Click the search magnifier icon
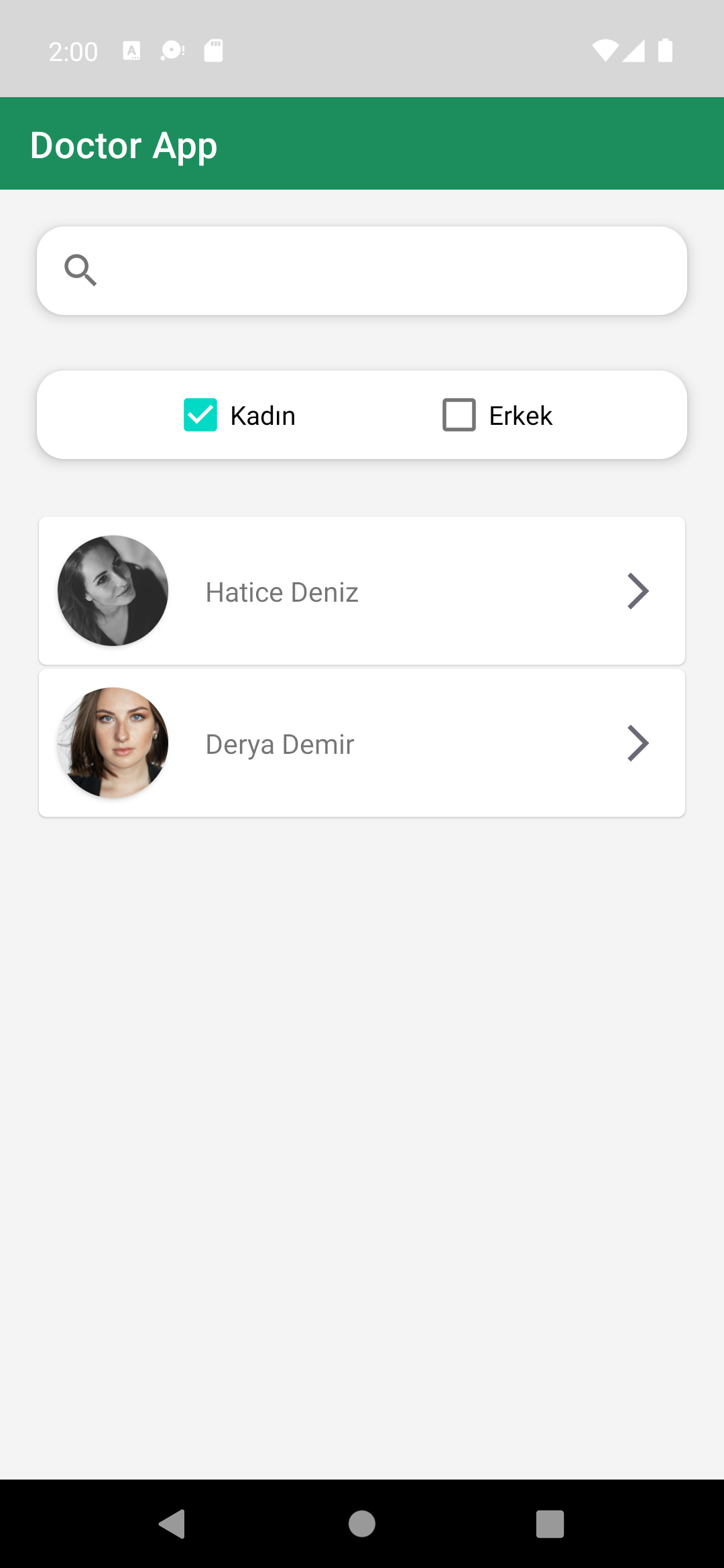Image resolution: width=724 pixels, height=1568 pixels. click(x=81, y=270)
